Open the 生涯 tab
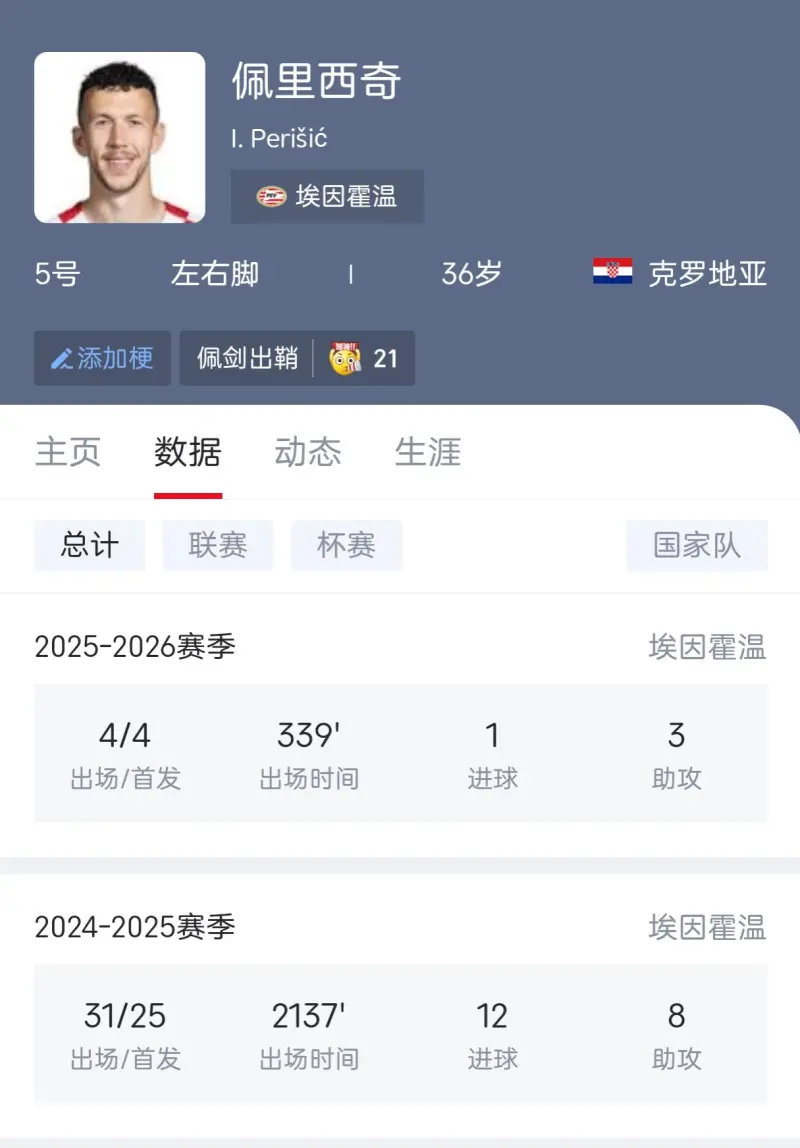 pyautogui.click(x=428, y=452)
